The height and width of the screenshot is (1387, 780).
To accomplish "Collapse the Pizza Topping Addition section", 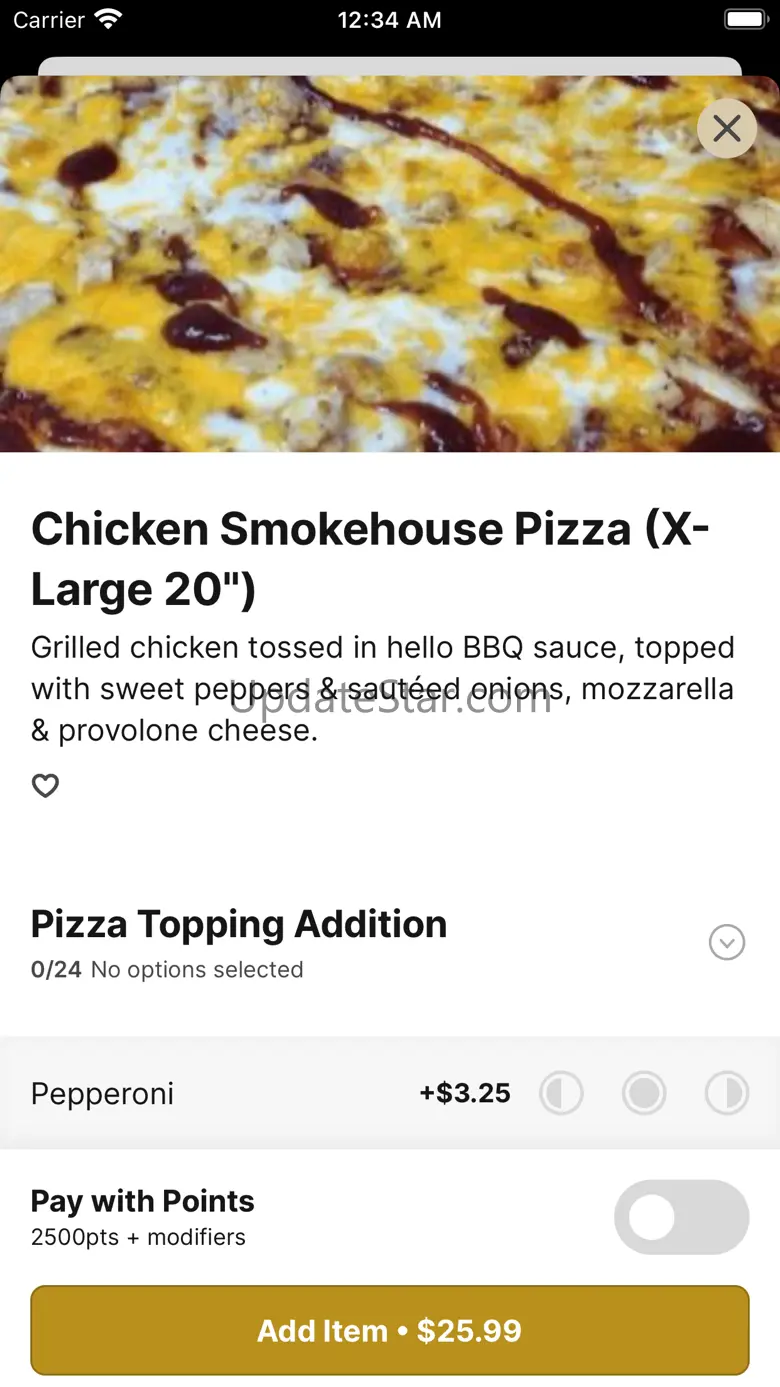I will coord(726,942).
